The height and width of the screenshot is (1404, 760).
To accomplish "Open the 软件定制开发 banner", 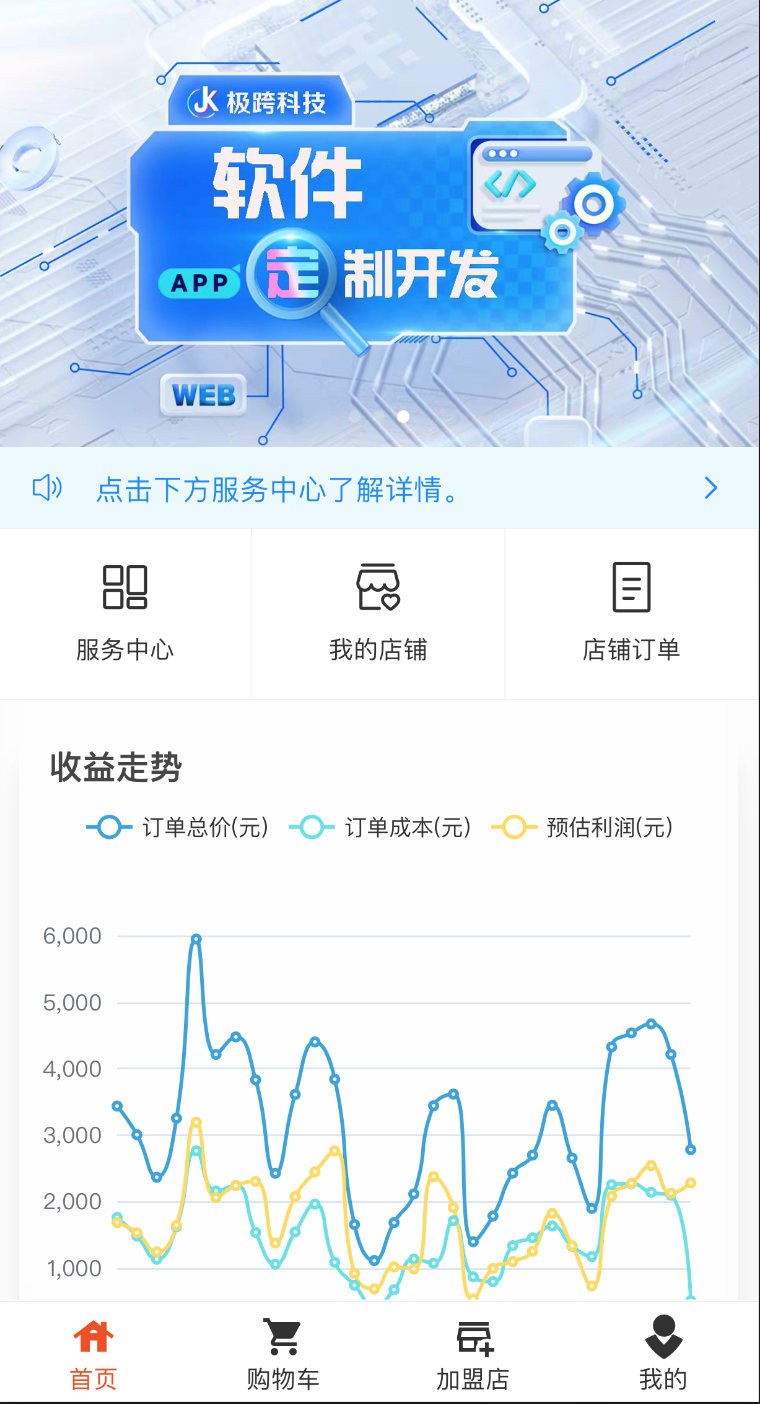I will tap(380, 223).
